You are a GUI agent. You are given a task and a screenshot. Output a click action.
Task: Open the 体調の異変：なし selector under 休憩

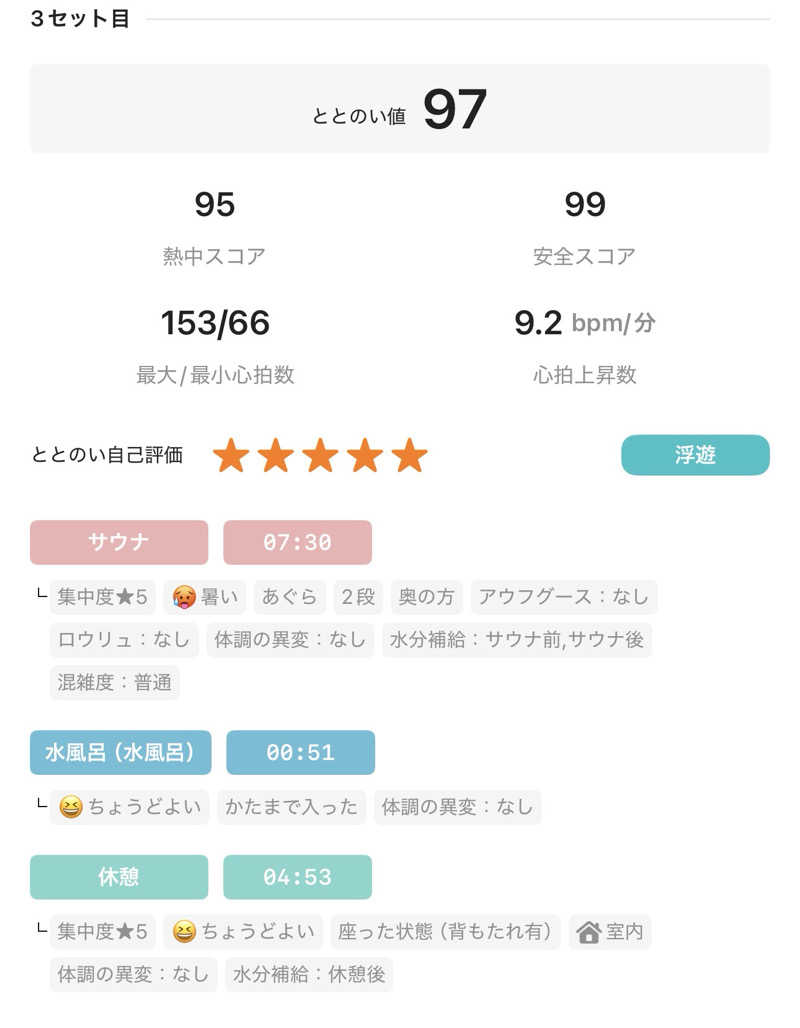[x=131, y=974]
